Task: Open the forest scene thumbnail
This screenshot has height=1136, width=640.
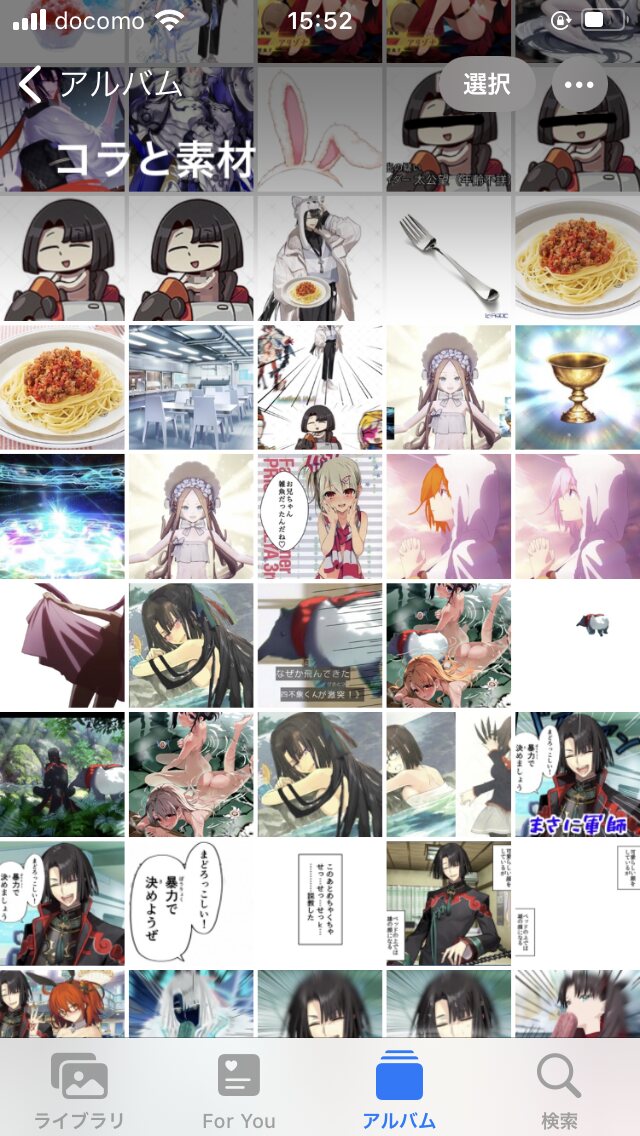Action: pos(62,774)
